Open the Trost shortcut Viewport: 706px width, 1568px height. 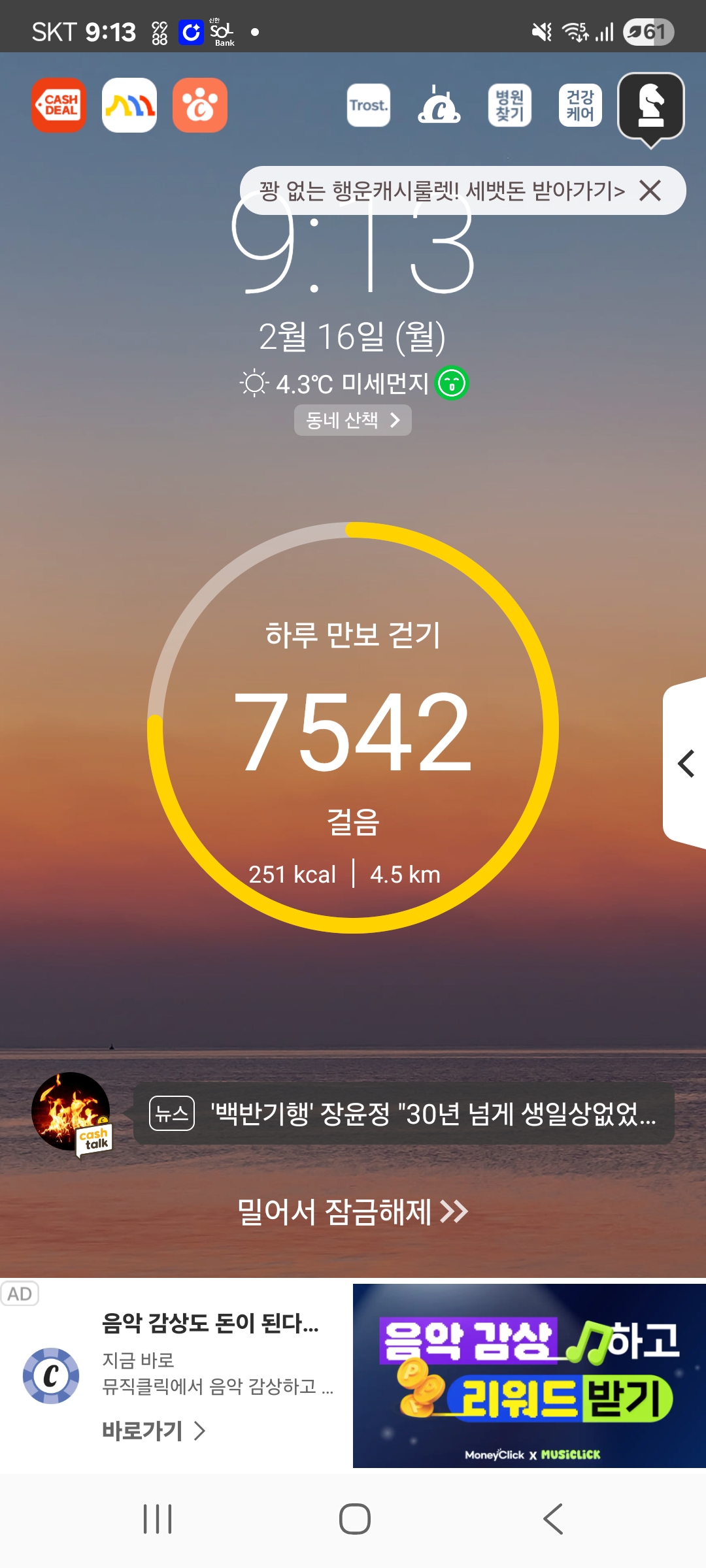pyautogui.click(x=369, y=105)
